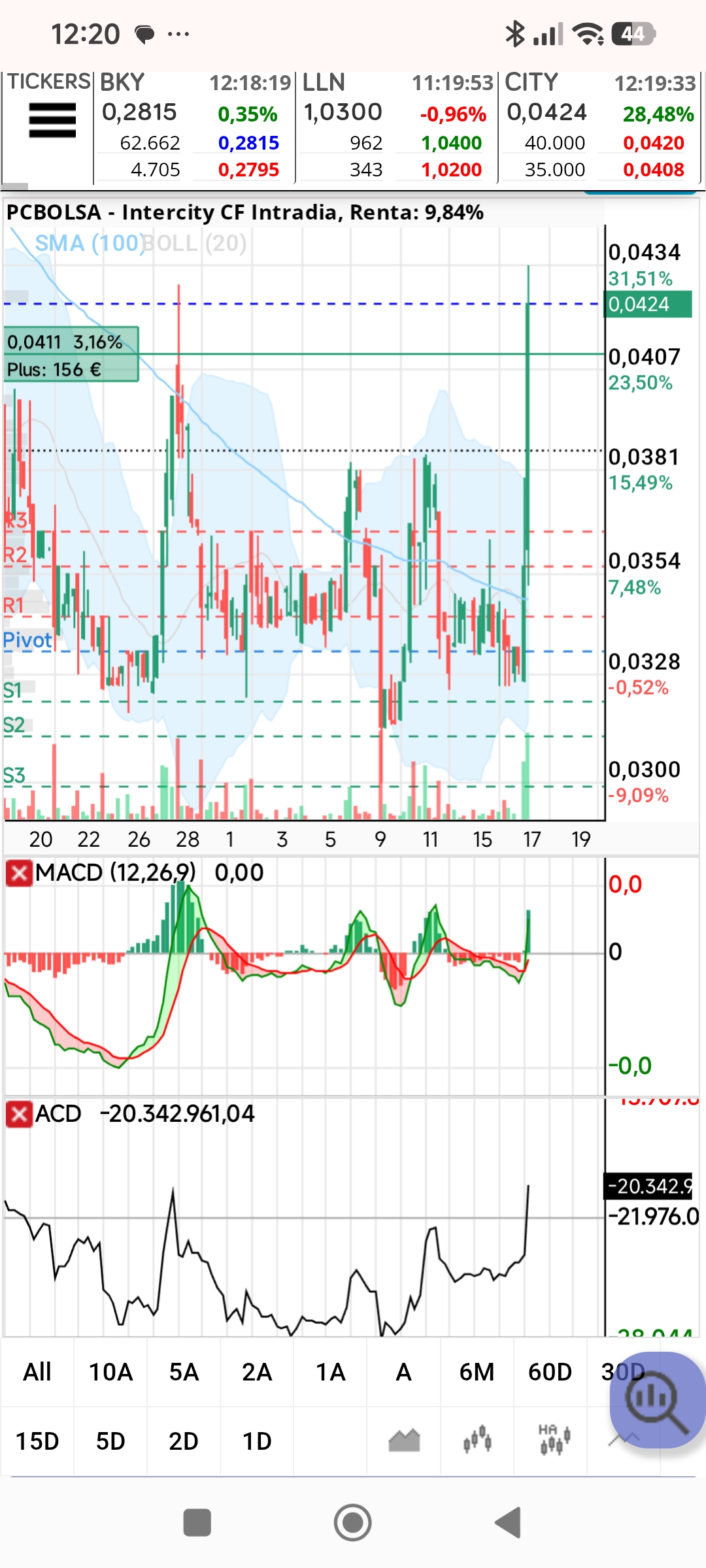Switch chart range to 10A
This screenshot has width=706, height=1568.
110,1372
